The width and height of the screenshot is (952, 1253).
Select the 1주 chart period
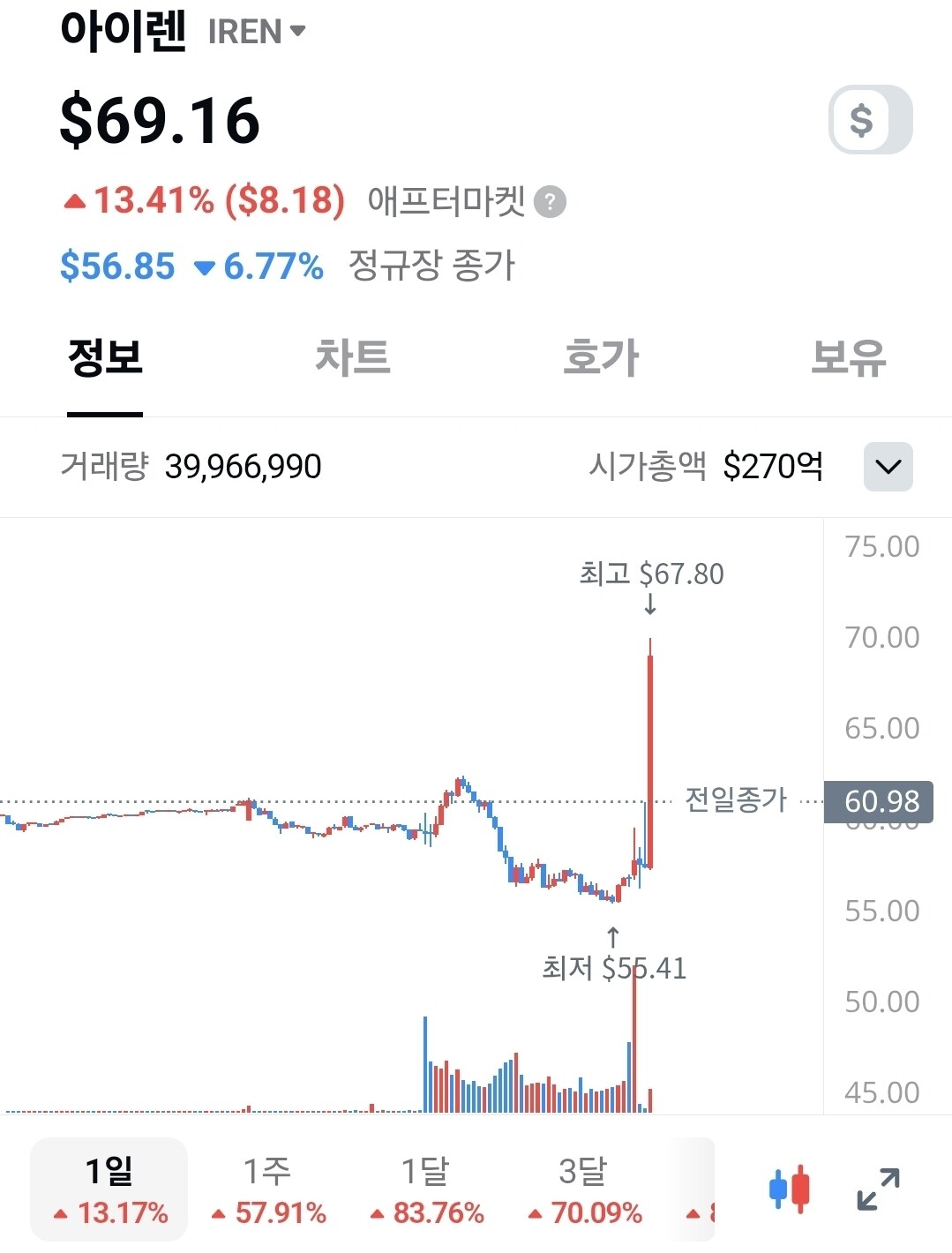(267, 1189)
